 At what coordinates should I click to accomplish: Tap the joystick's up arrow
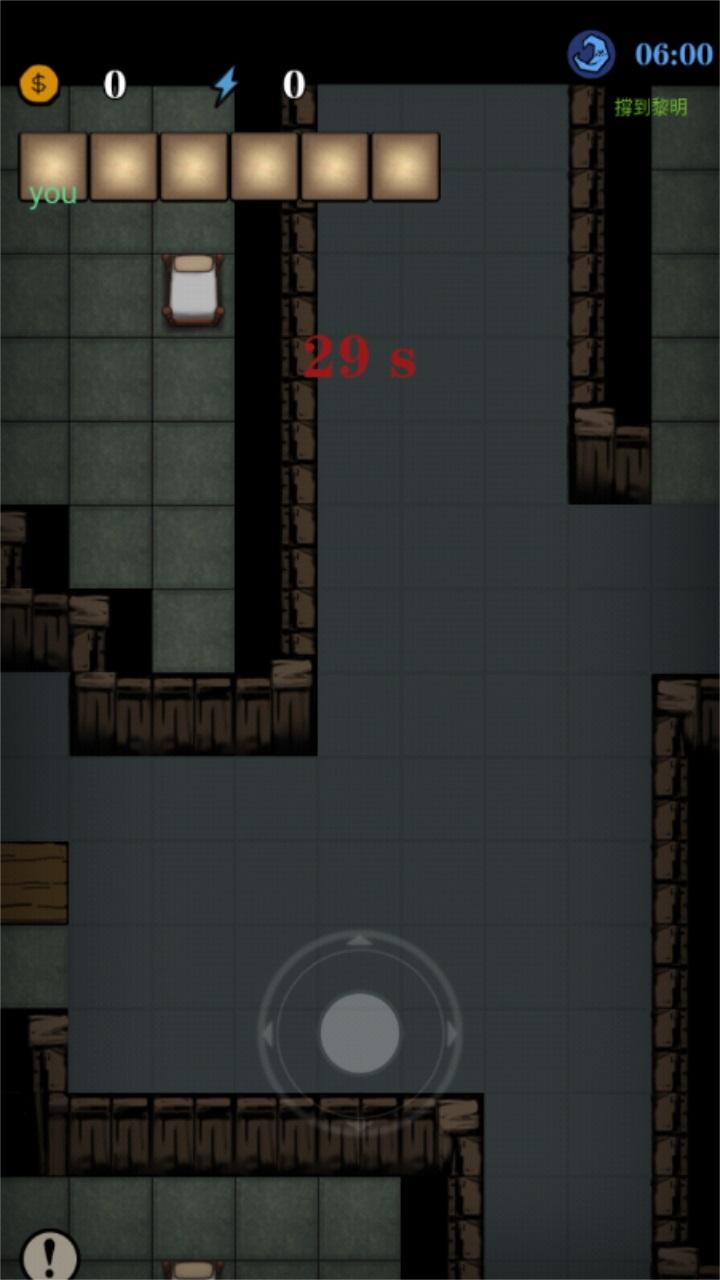coord(360,940)
